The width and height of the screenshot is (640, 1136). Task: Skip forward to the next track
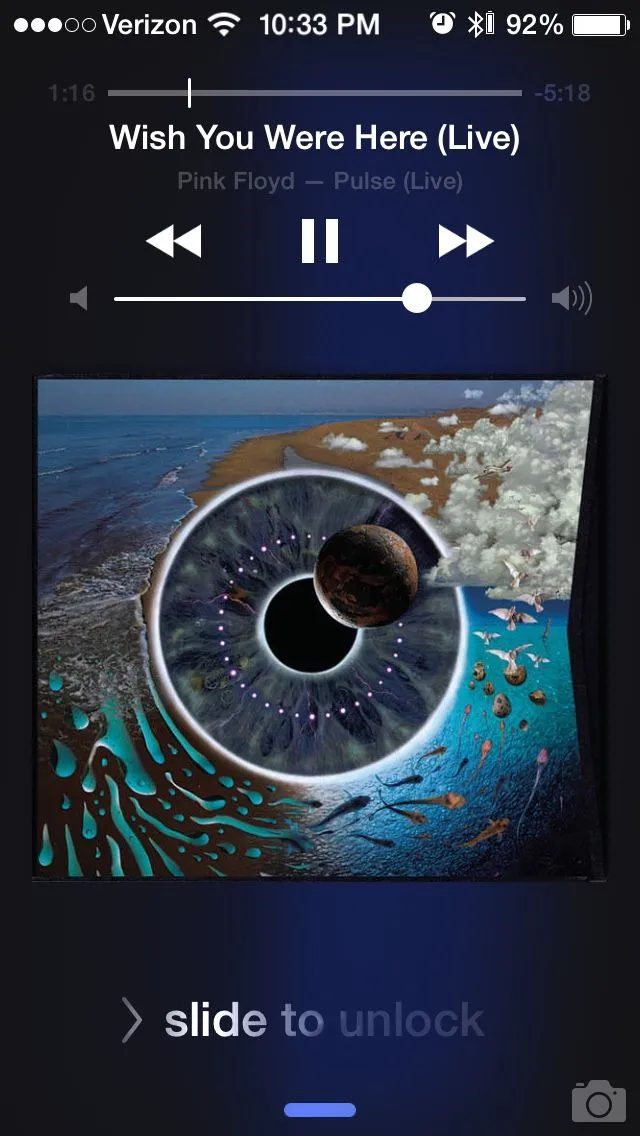466,241
